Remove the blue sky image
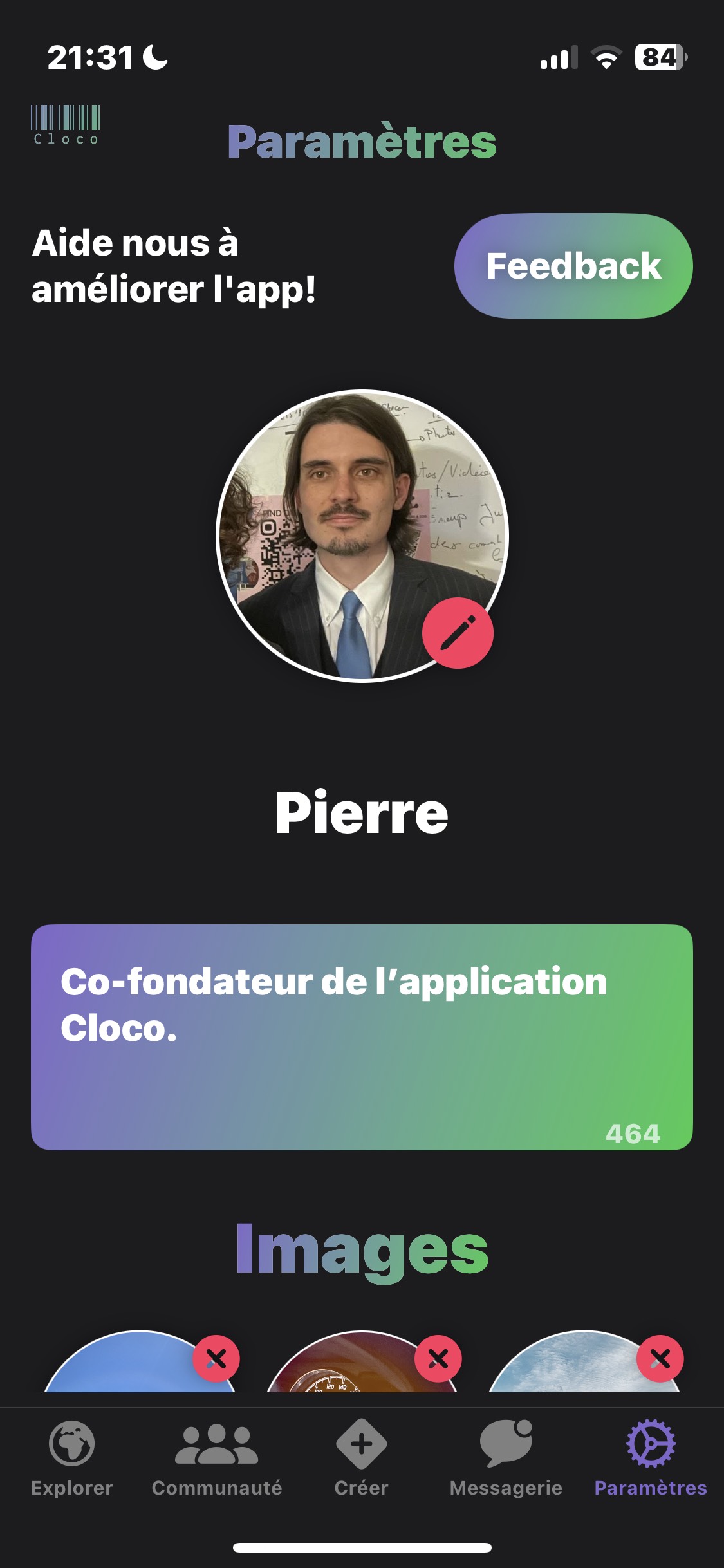The width and height of the screenshot is (724, 1568). tap(216, 1358)
